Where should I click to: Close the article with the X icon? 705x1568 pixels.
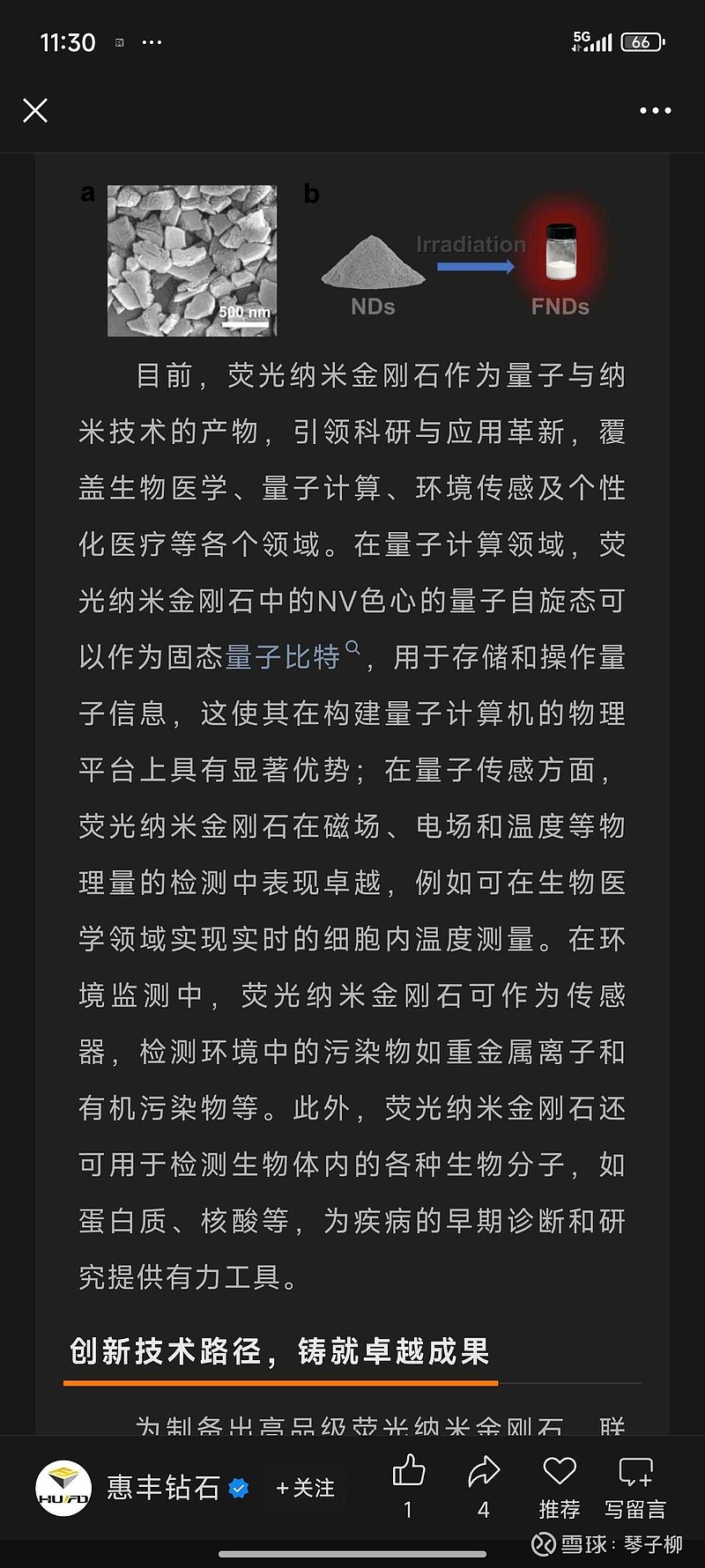[x=35, y=110]
